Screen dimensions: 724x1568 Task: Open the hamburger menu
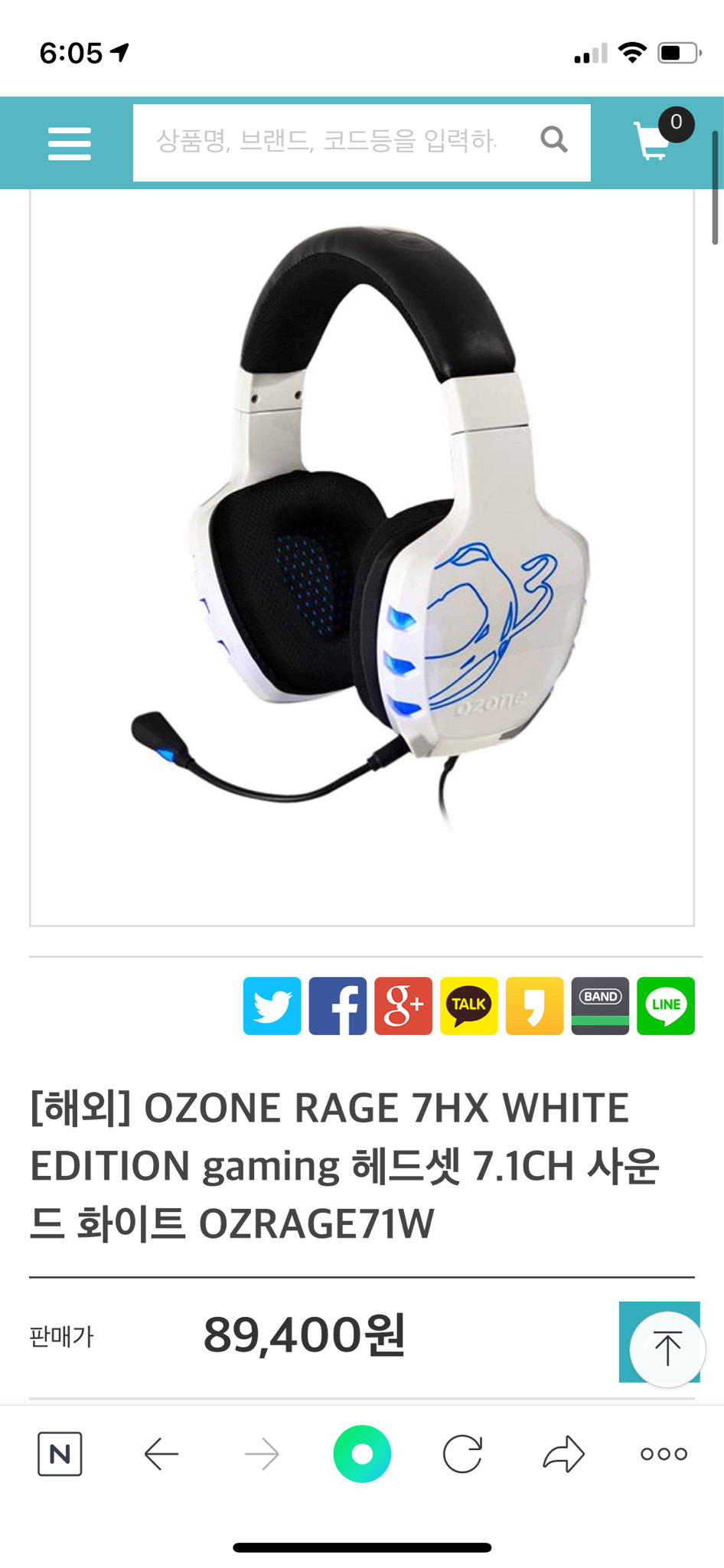pos(69,143)
